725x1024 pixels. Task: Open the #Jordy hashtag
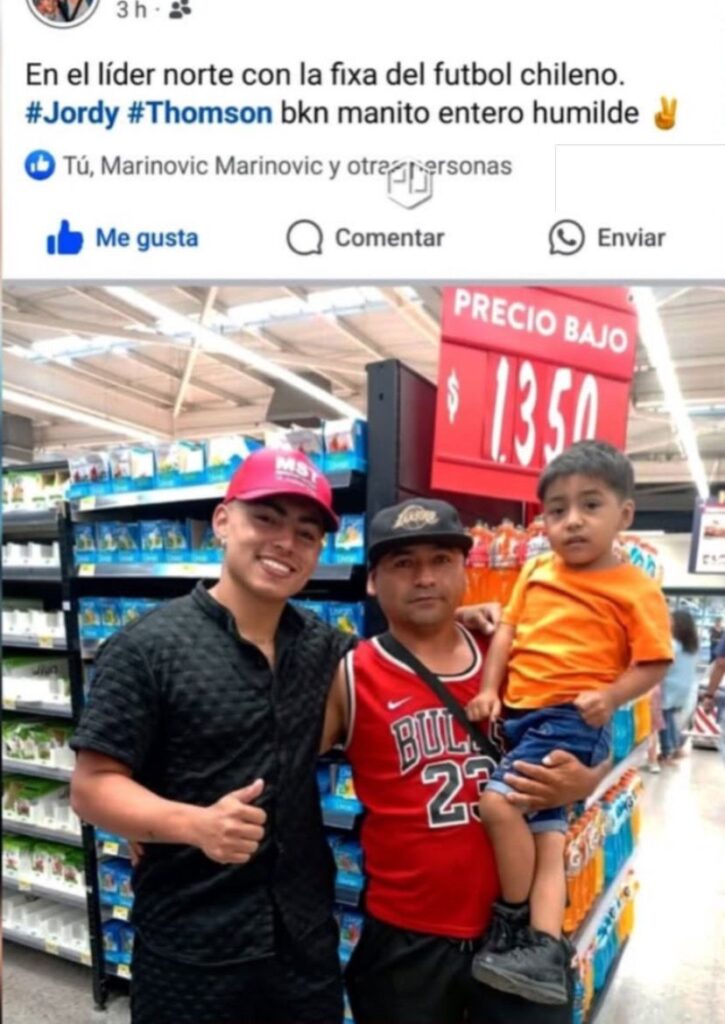72,114
